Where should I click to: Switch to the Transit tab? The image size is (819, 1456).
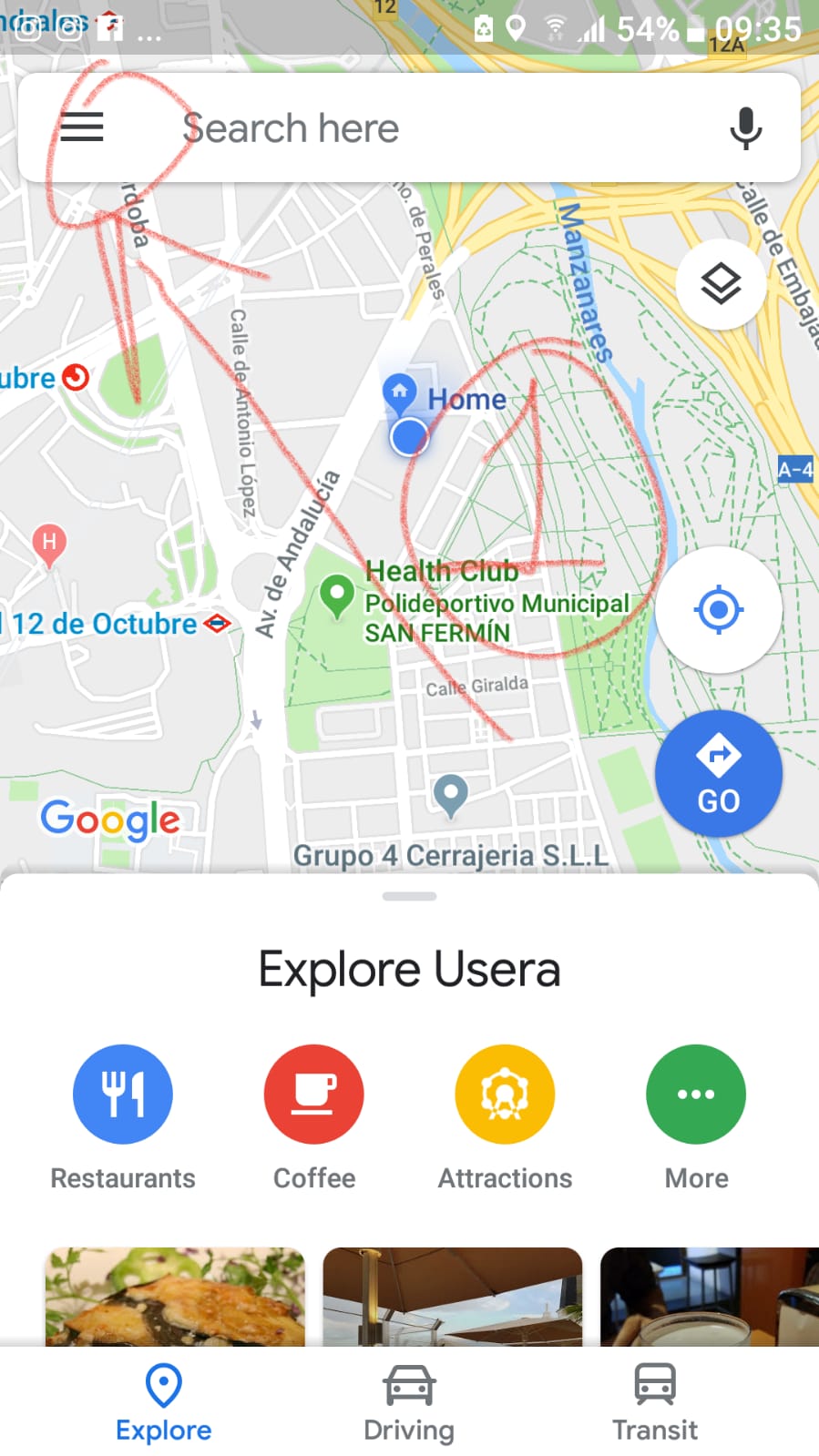pyautogui.click(x=654, y=1403)
